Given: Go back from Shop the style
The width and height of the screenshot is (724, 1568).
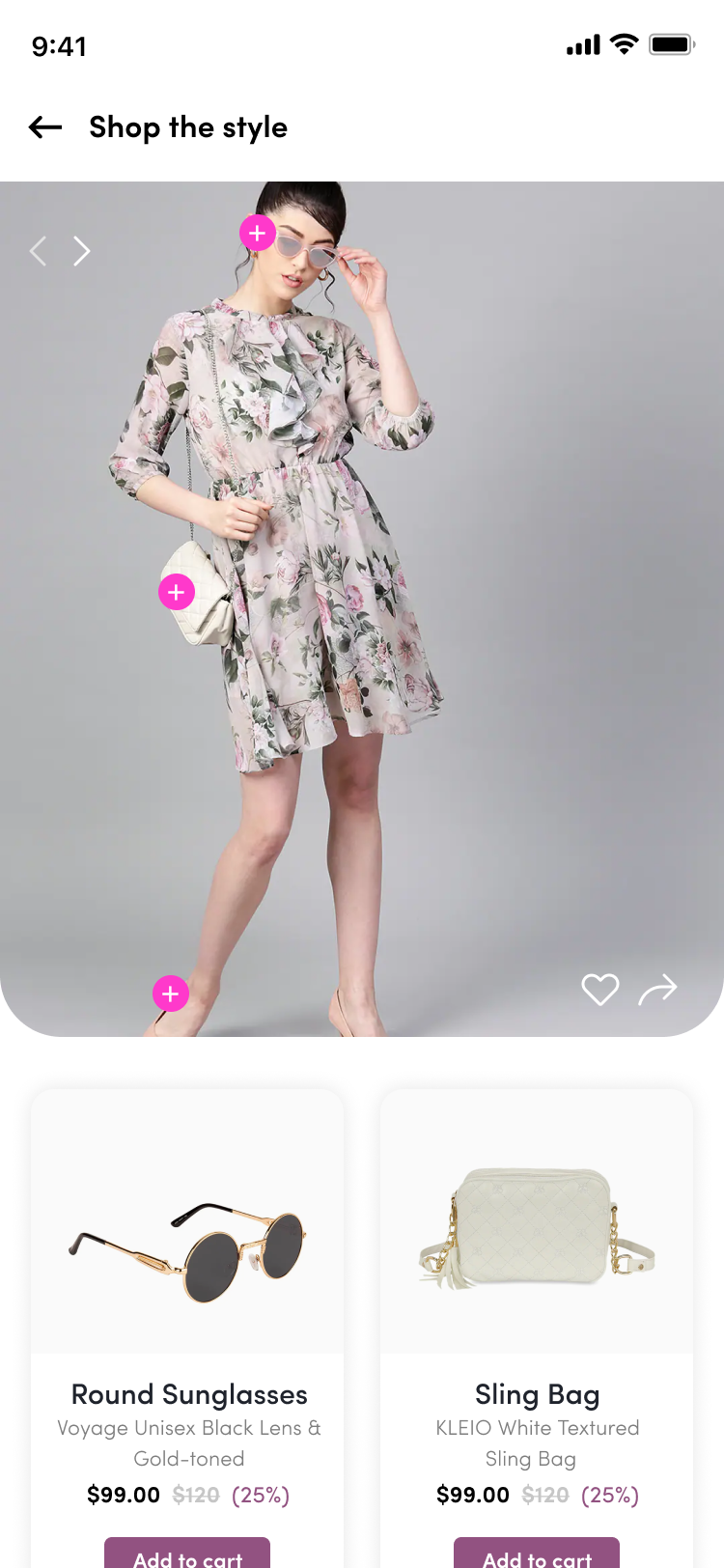Looking at the screenshot, I should [45, 127].
